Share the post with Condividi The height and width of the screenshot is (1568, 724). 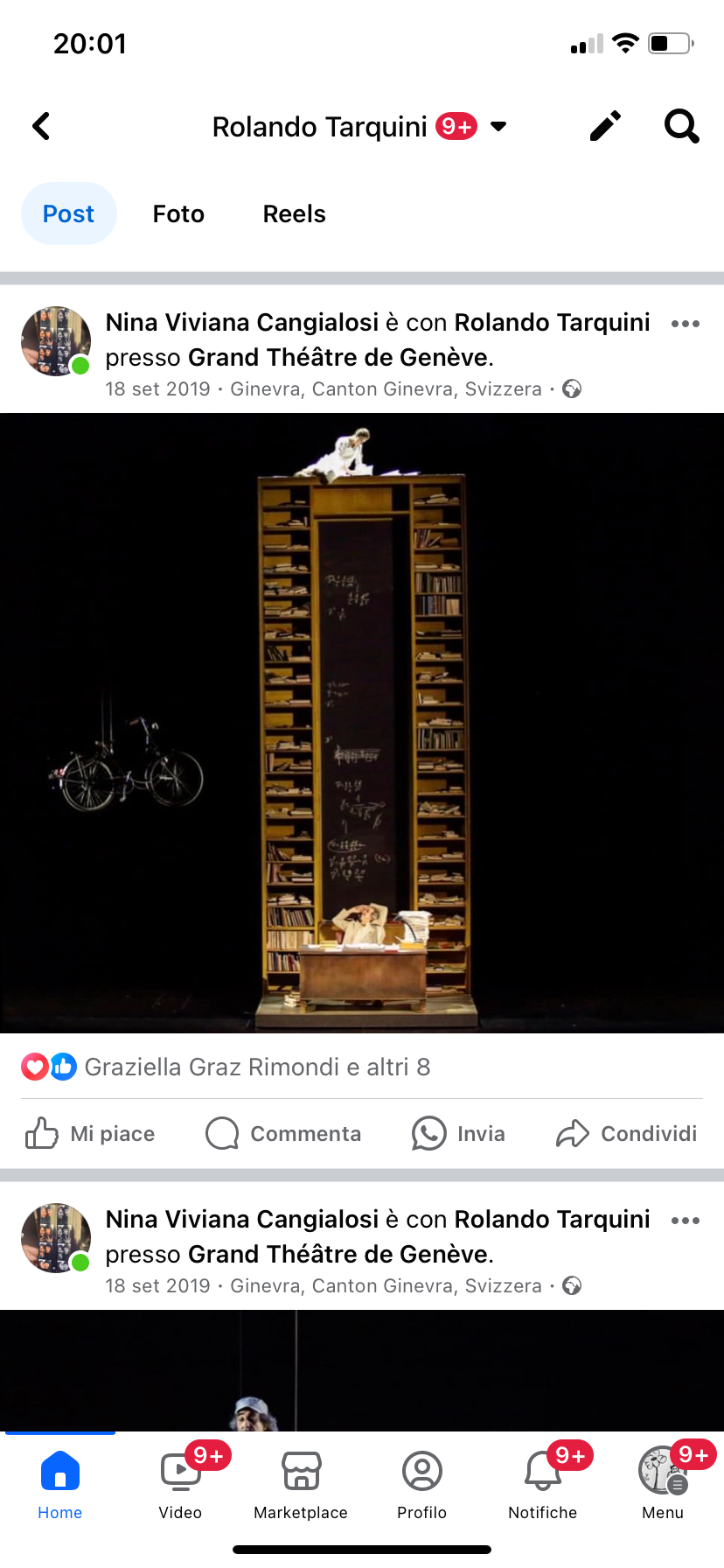tap(626, 1134)
